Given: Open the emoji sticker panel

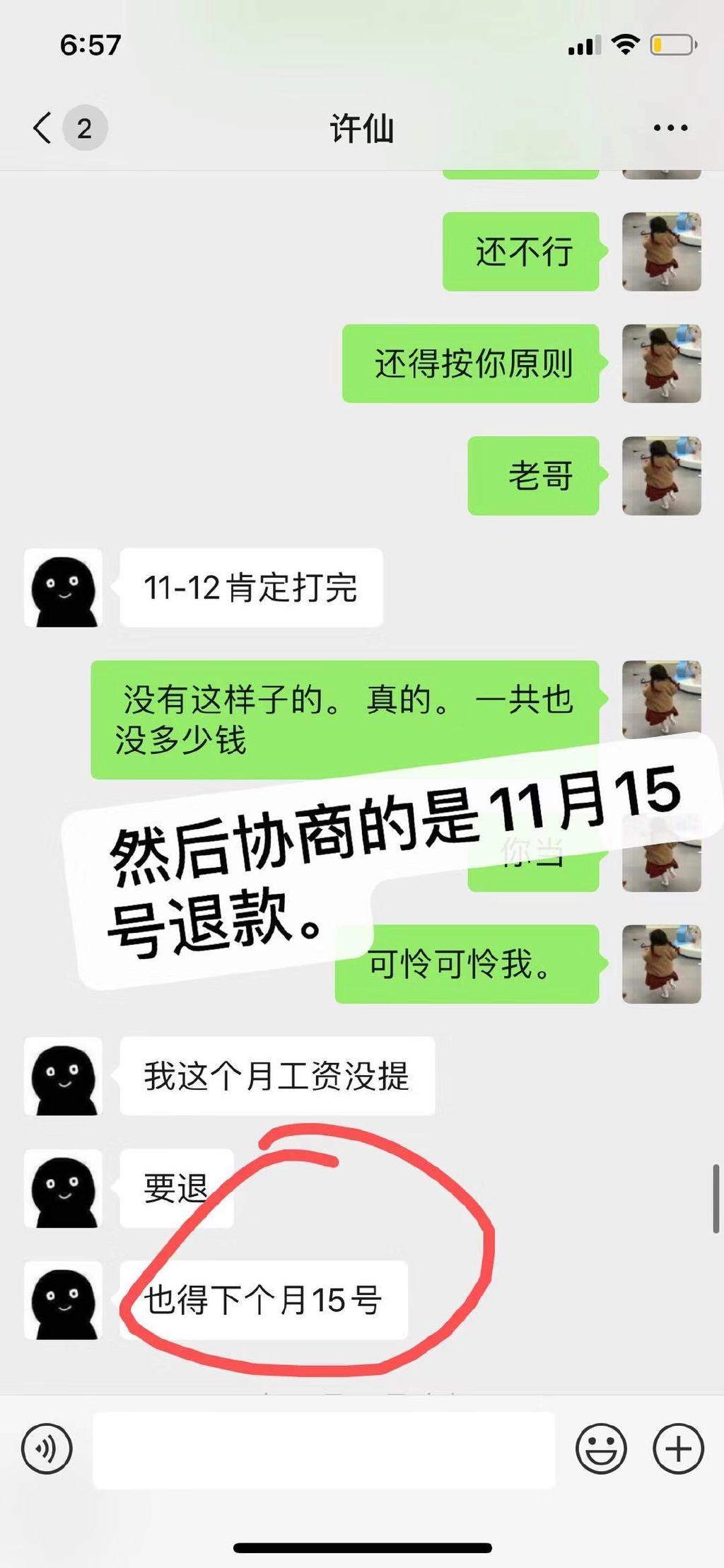Looking at the screenshot, I should pos(601,1449).
